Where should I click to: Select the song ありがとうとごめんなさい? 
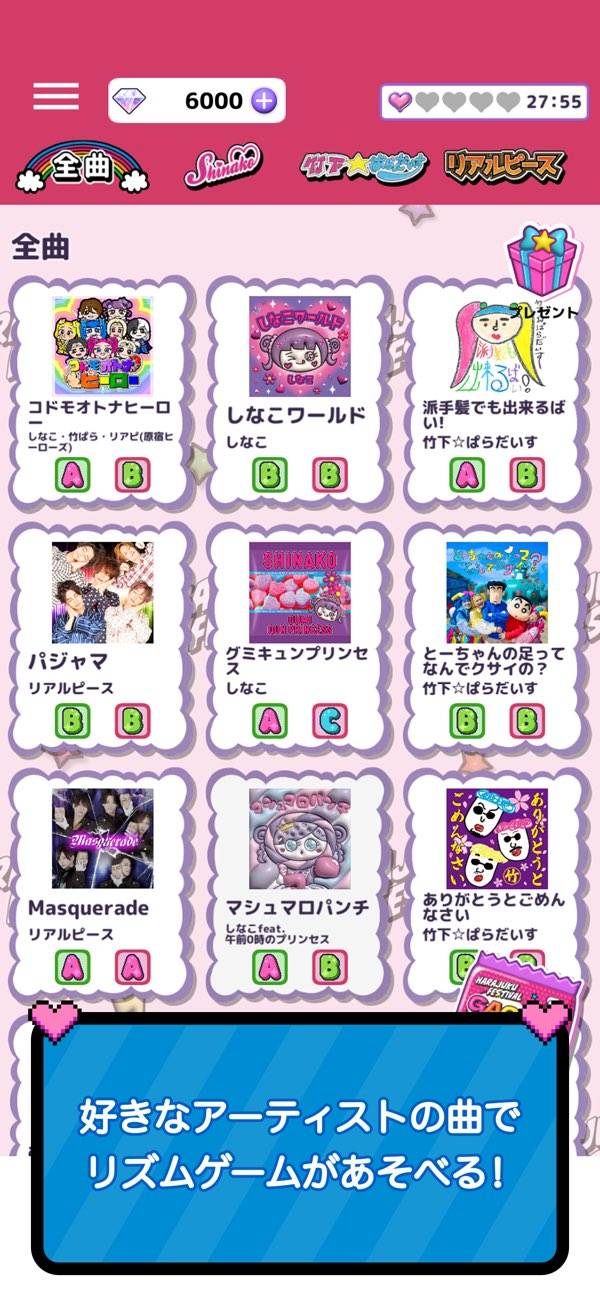point(497,840)
